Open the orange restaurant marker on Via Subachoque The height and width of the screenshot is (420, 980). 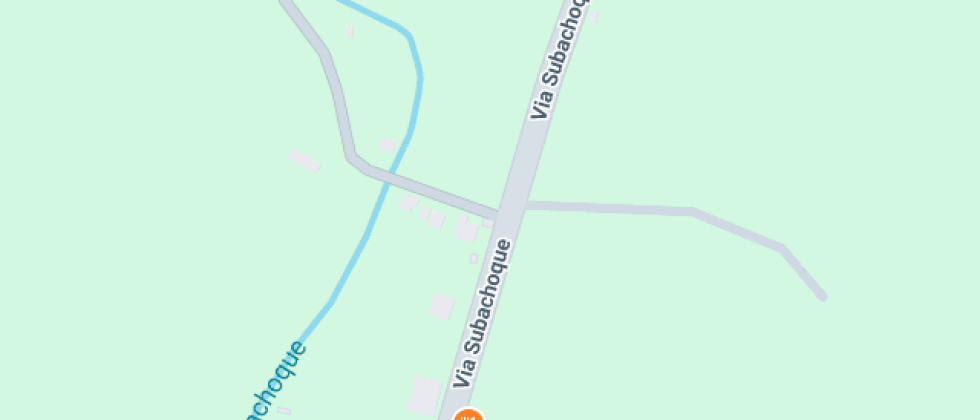tap(468, 414)
